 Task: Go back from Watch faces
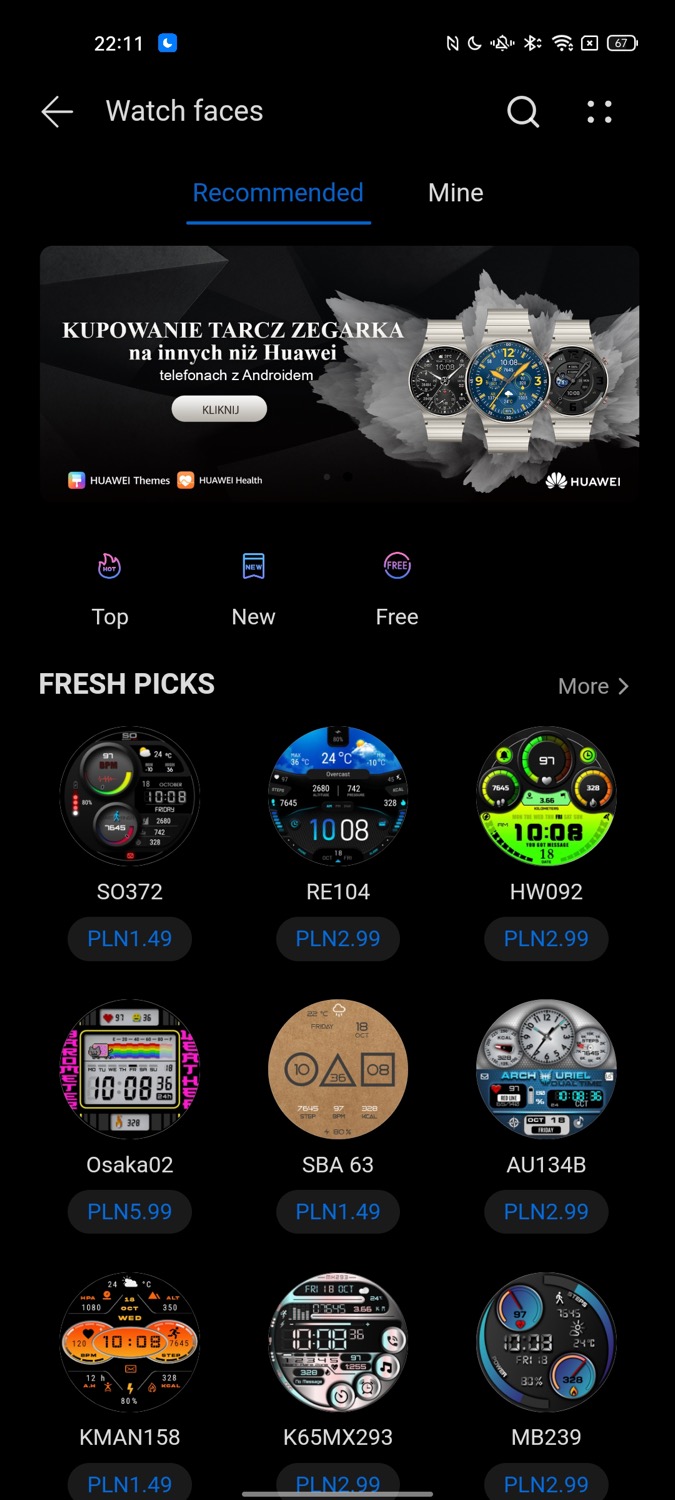57,111
